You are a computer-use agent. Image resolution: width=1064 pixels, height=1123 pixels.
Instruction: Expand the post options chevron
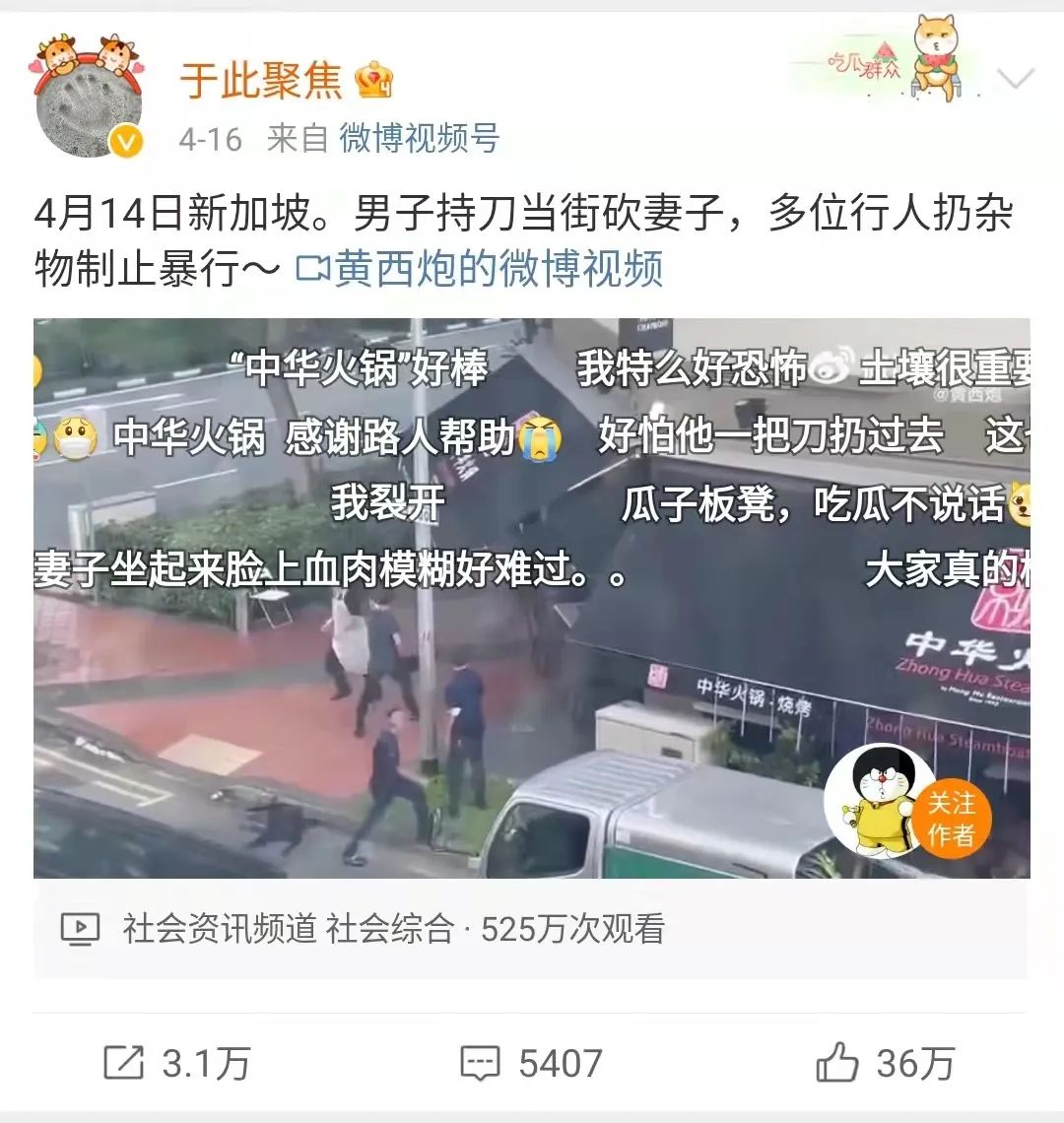(x=1015, y=78)
